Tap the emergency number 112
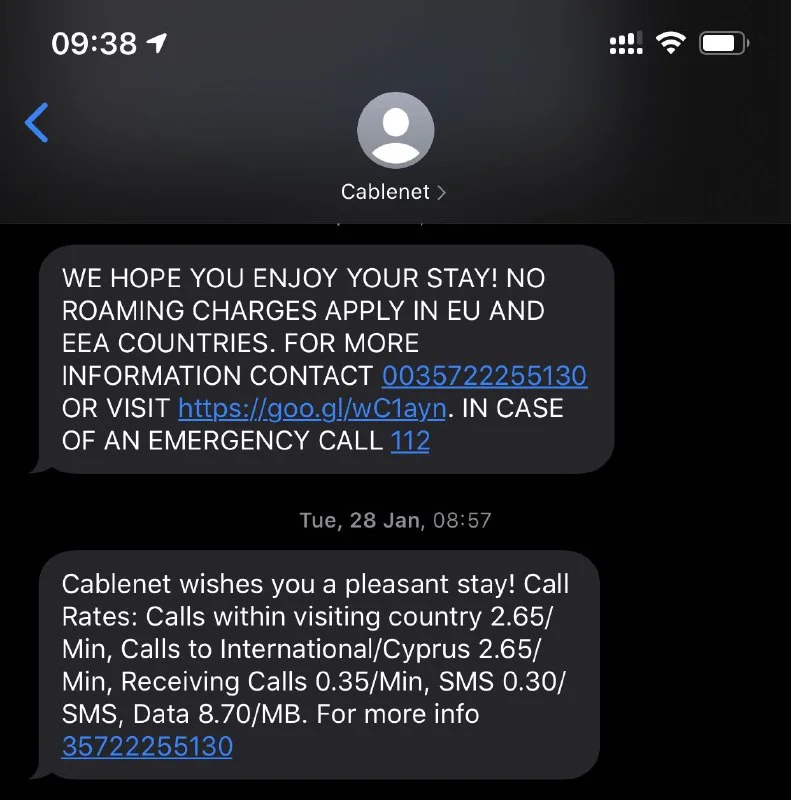Screen dimensions: 791x800 click(x=410, y=441)
